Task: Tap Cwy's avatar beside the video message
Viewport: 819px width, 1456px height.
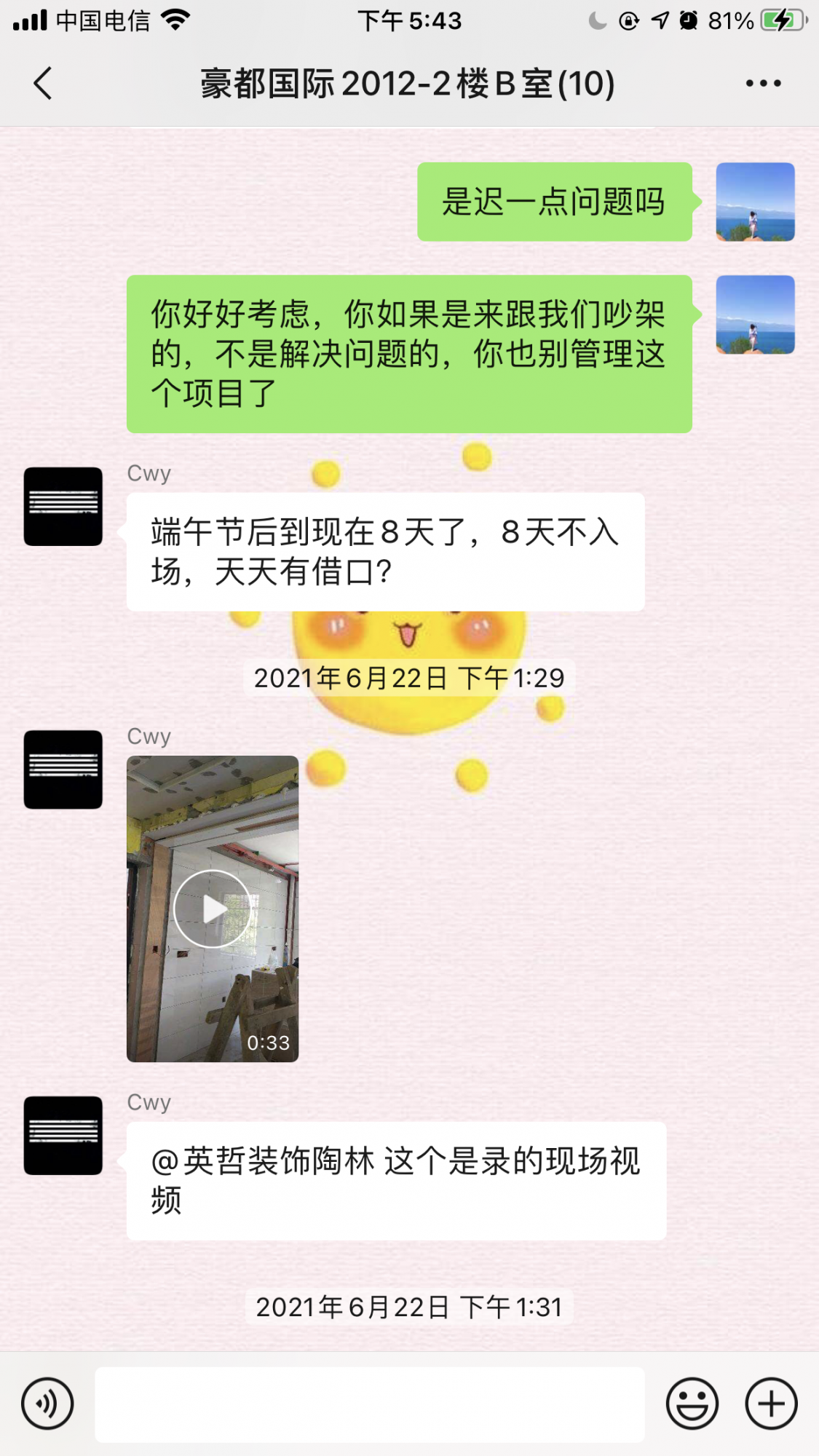Action: pyautogui.click(x=63, y=769)
